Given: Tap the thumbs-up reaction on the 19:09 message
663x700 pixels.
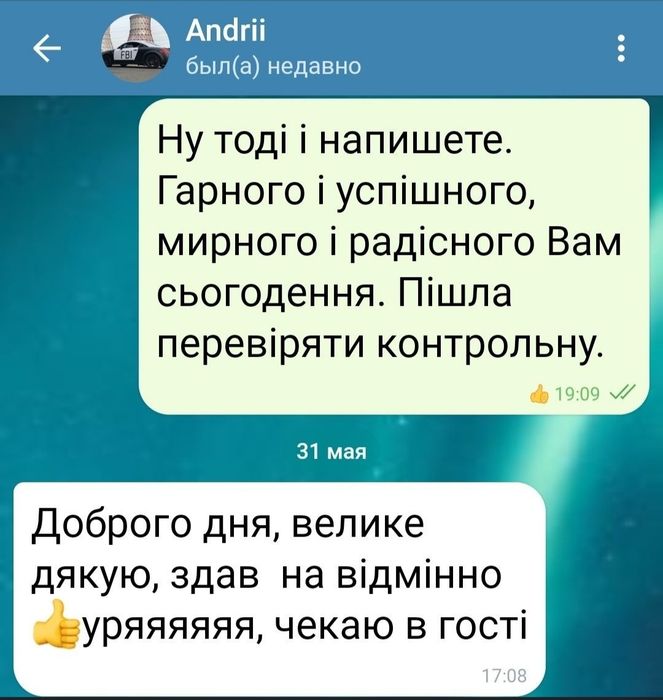Looking at the screenshot, I should click(544, 394).
